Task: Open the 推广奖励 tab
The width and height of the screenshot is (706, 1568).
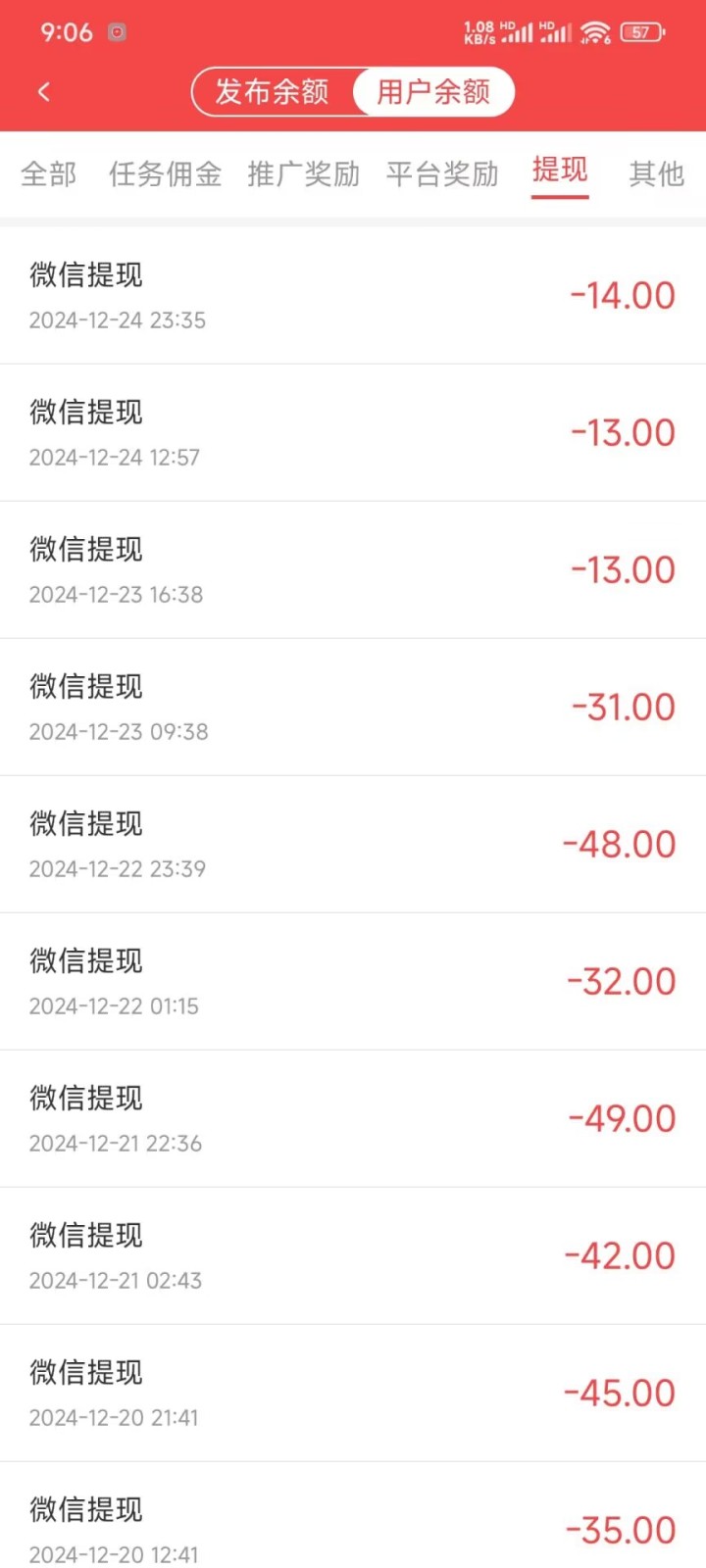Action: point(304,174)
